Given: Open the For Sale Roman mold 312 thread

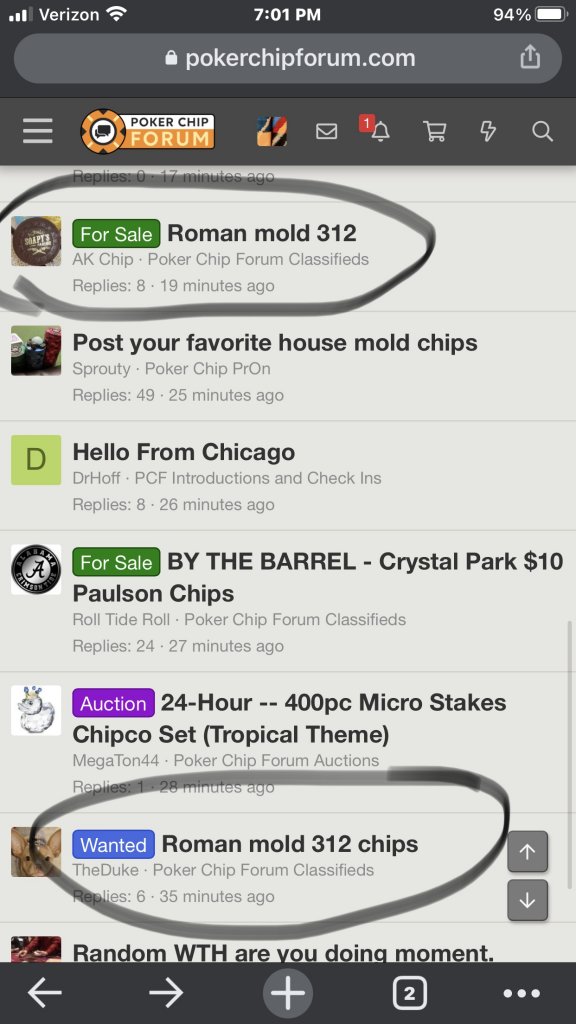Looking at the screenshot, I should tap(262, 233).
